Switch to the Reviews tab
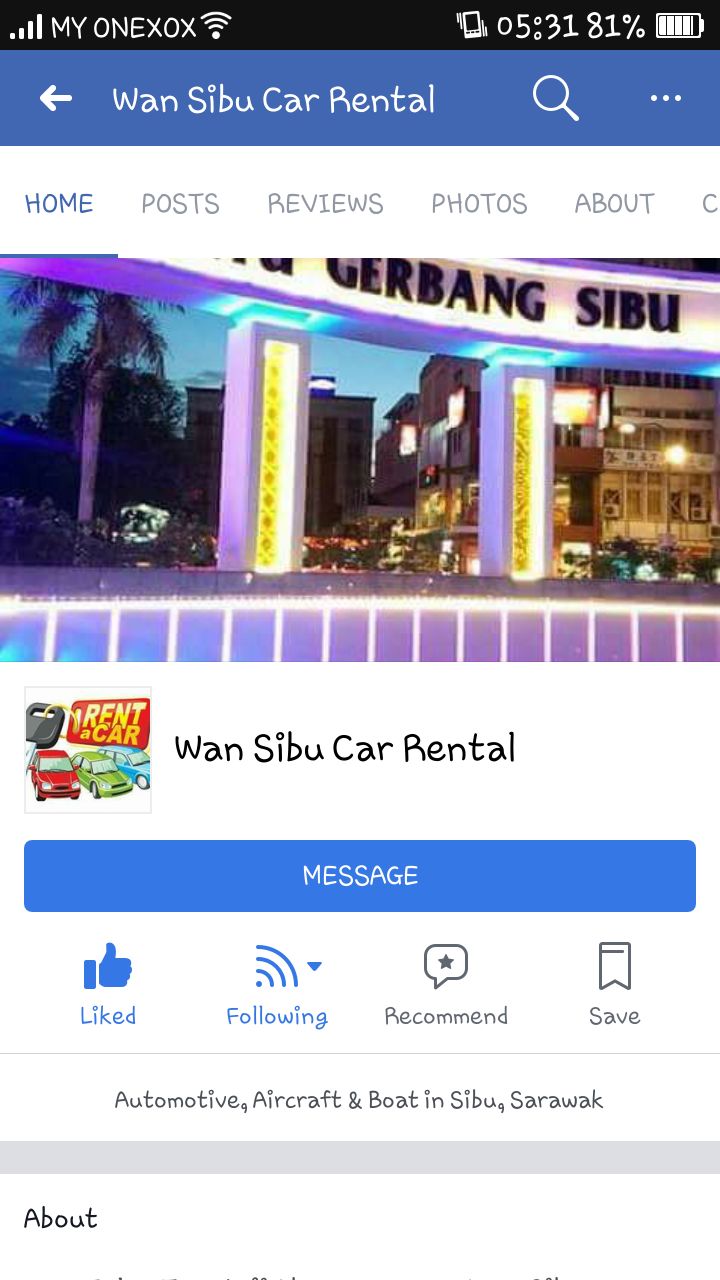The image size is (720, 1280). (325, 203)
